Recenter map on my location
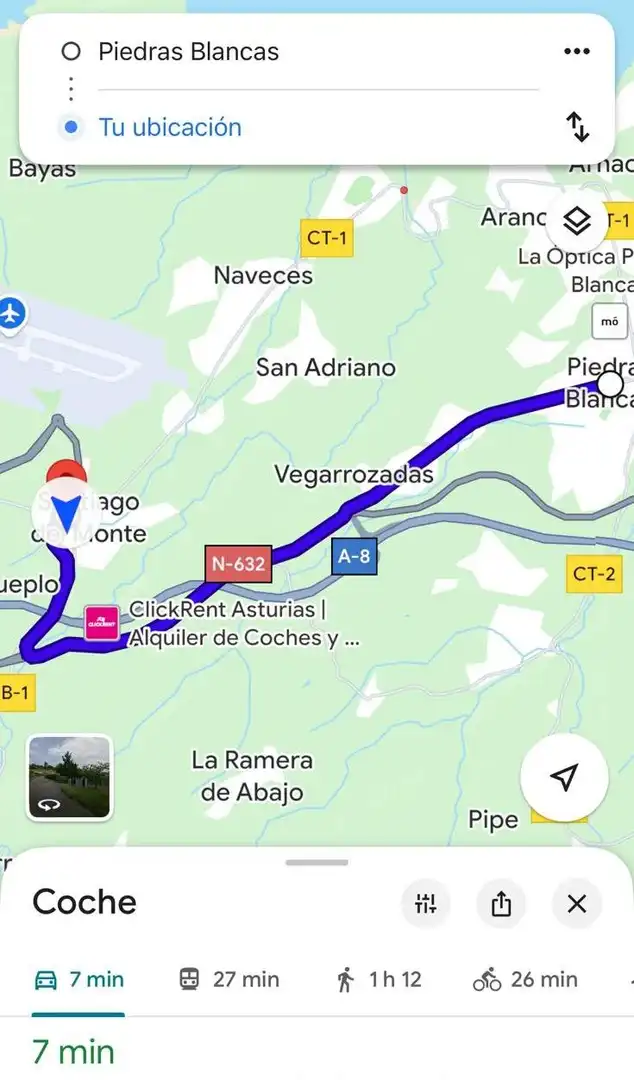Viewport: 634px width, 1080px height. point(564,778)
